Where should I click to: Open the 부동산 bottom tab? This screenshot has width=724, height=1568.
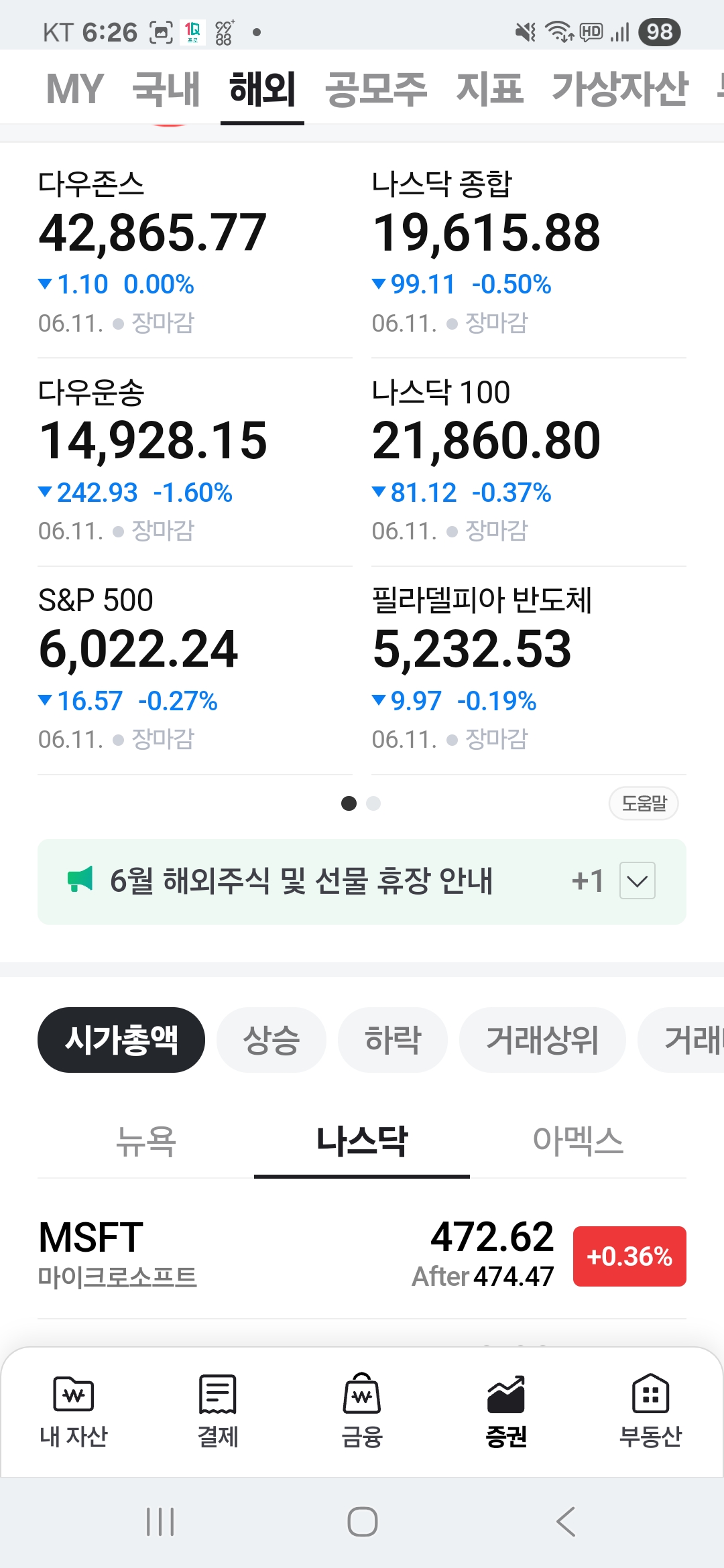tap(650, 1411)
